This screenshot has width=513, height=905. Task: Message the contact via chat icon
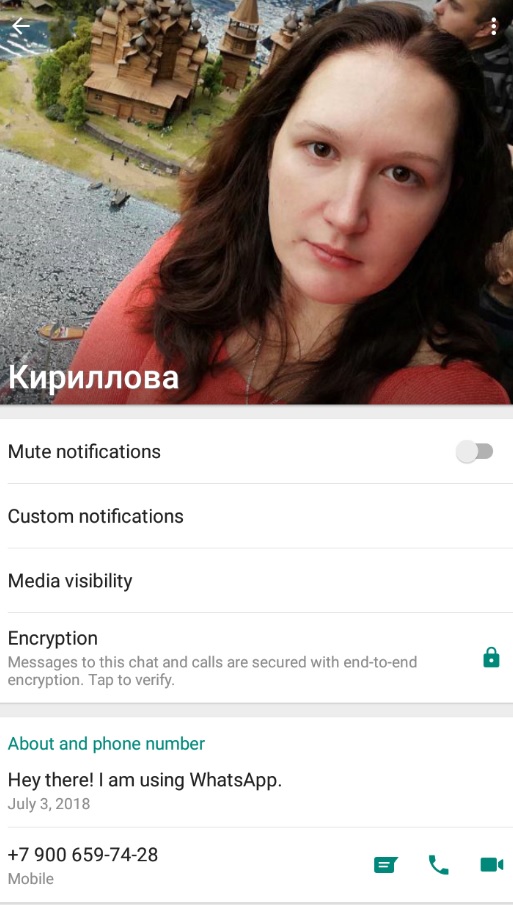pyautogui.click(x=385, y=865)
